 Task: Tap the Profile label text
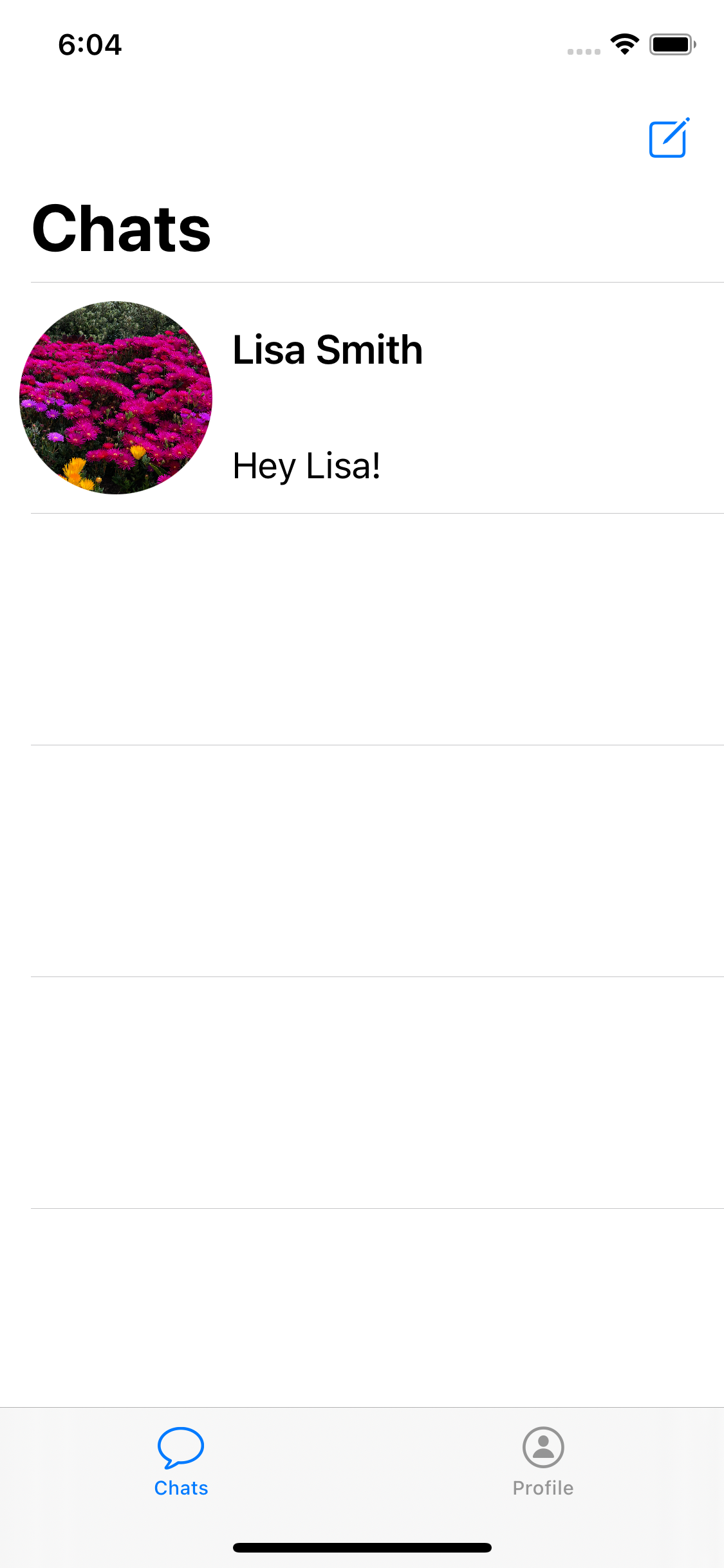543,1487
